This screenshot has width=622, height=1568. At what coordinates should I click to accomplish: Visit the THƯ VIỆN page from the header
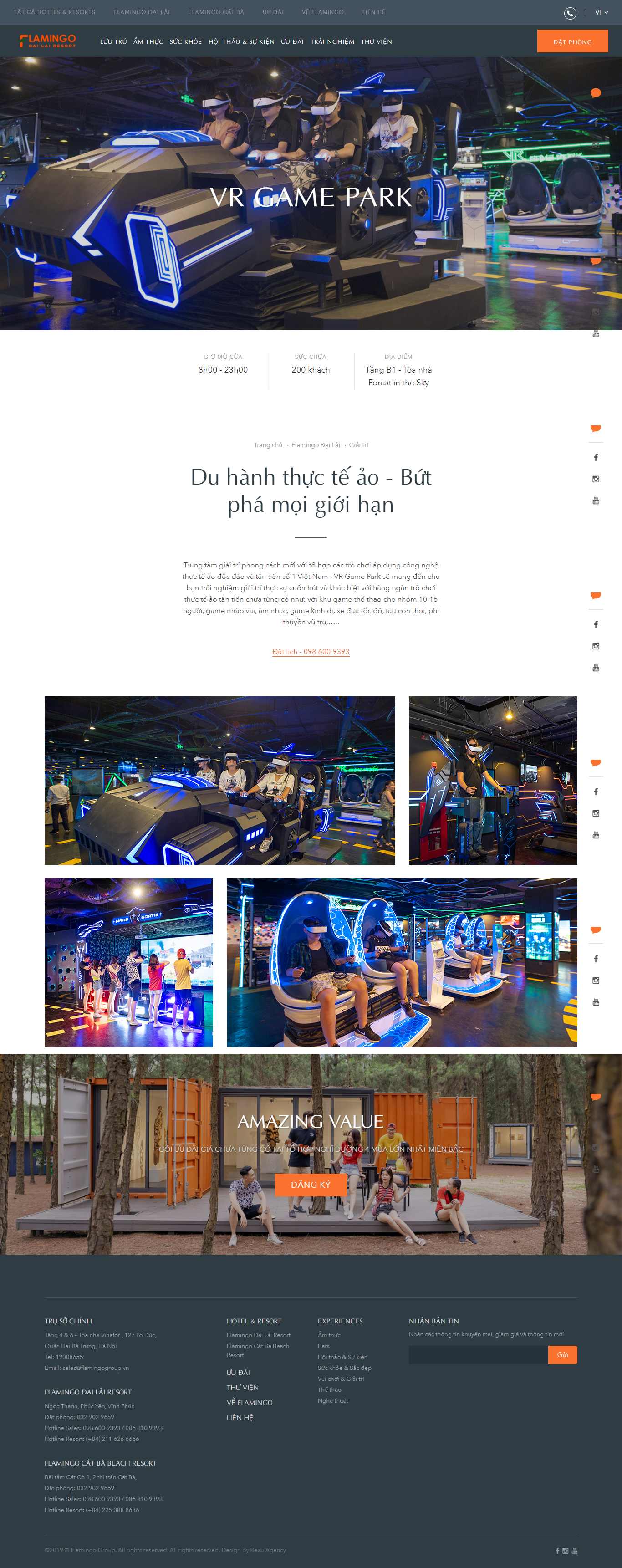pos(376,41)
